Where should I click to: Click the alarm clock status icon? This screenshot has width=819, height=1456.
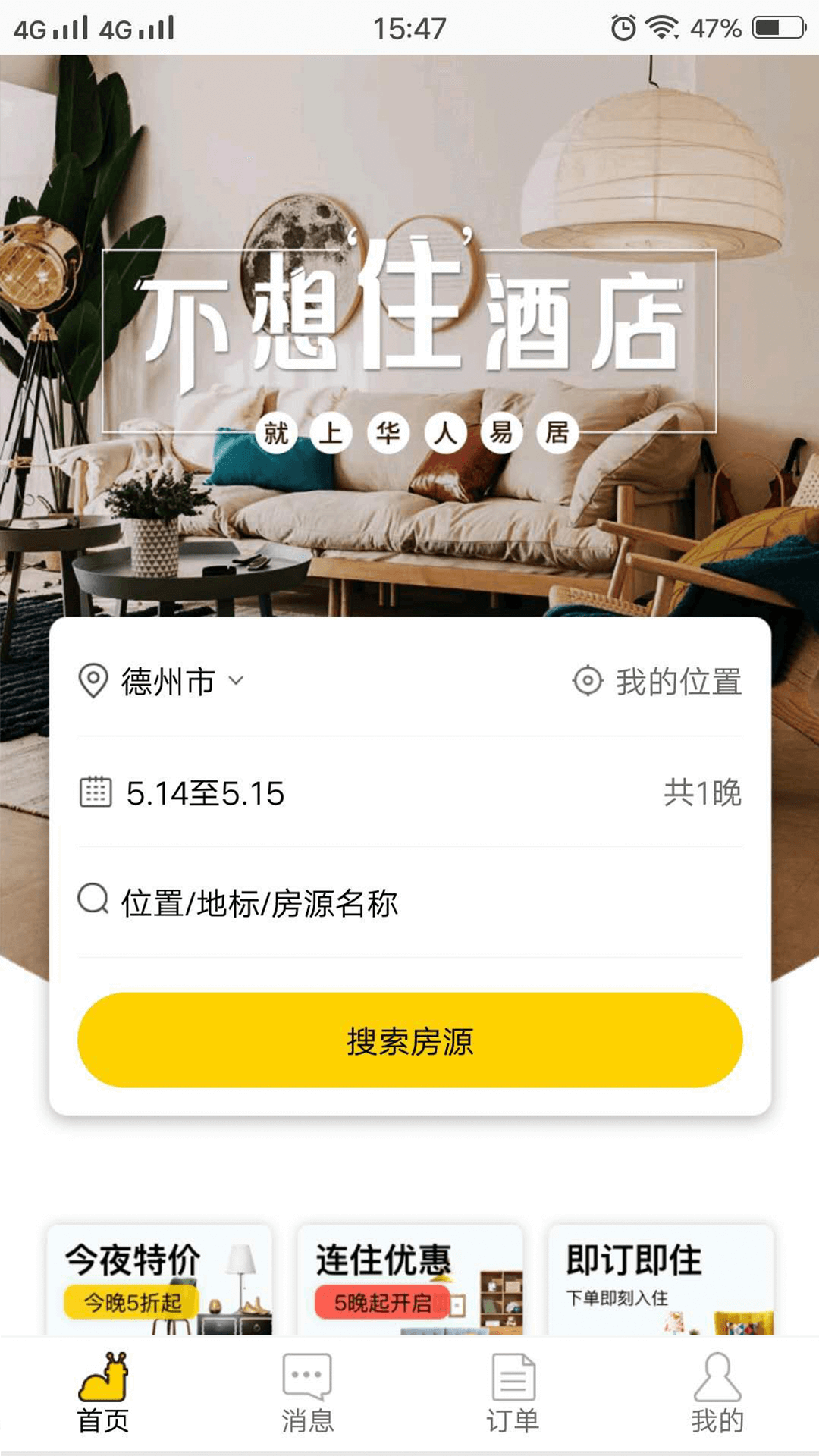click(623, 29)
